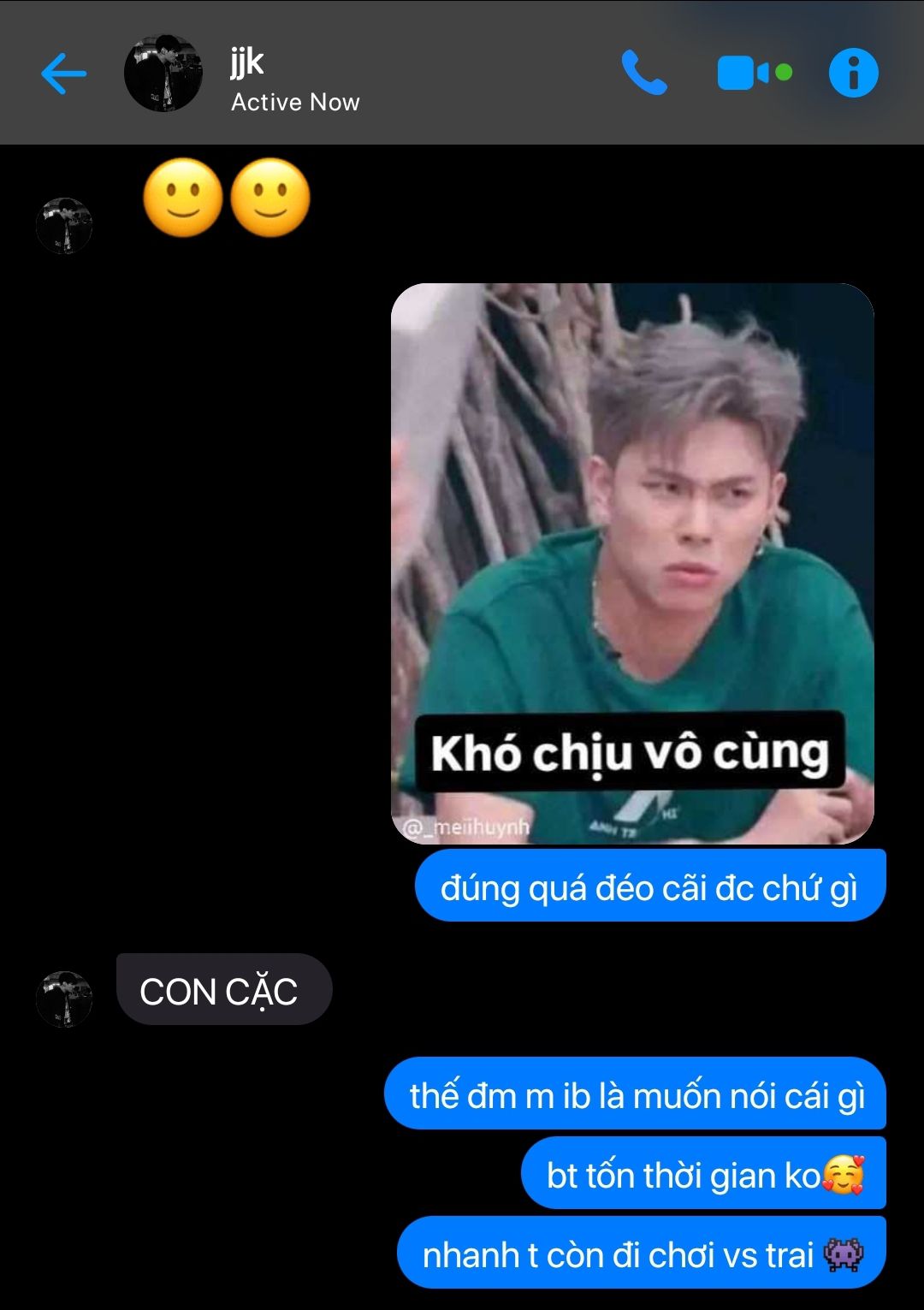Start a voice call with jjk

[x=643, y=73]
